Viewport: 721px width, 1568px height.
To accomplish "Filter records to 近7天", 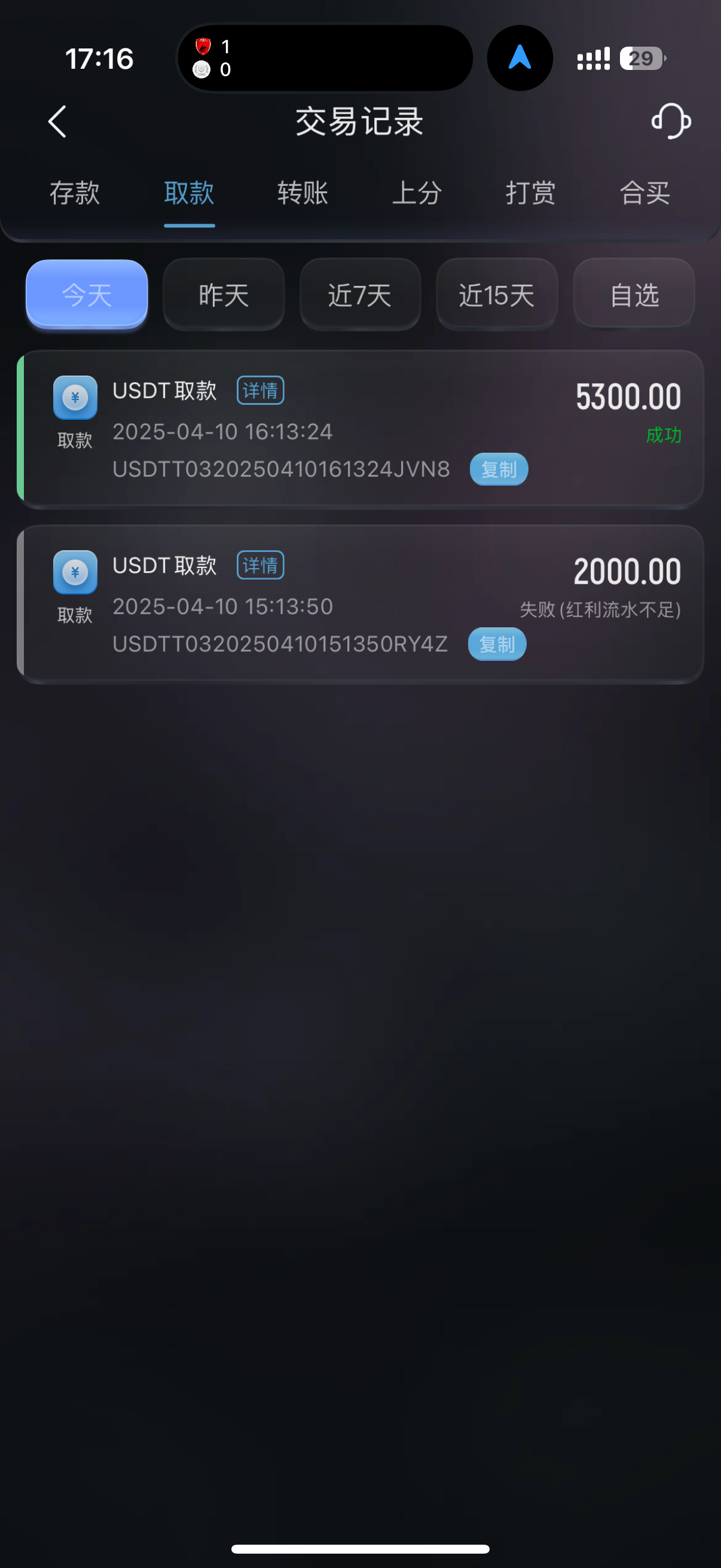I will tap(360, 295).
